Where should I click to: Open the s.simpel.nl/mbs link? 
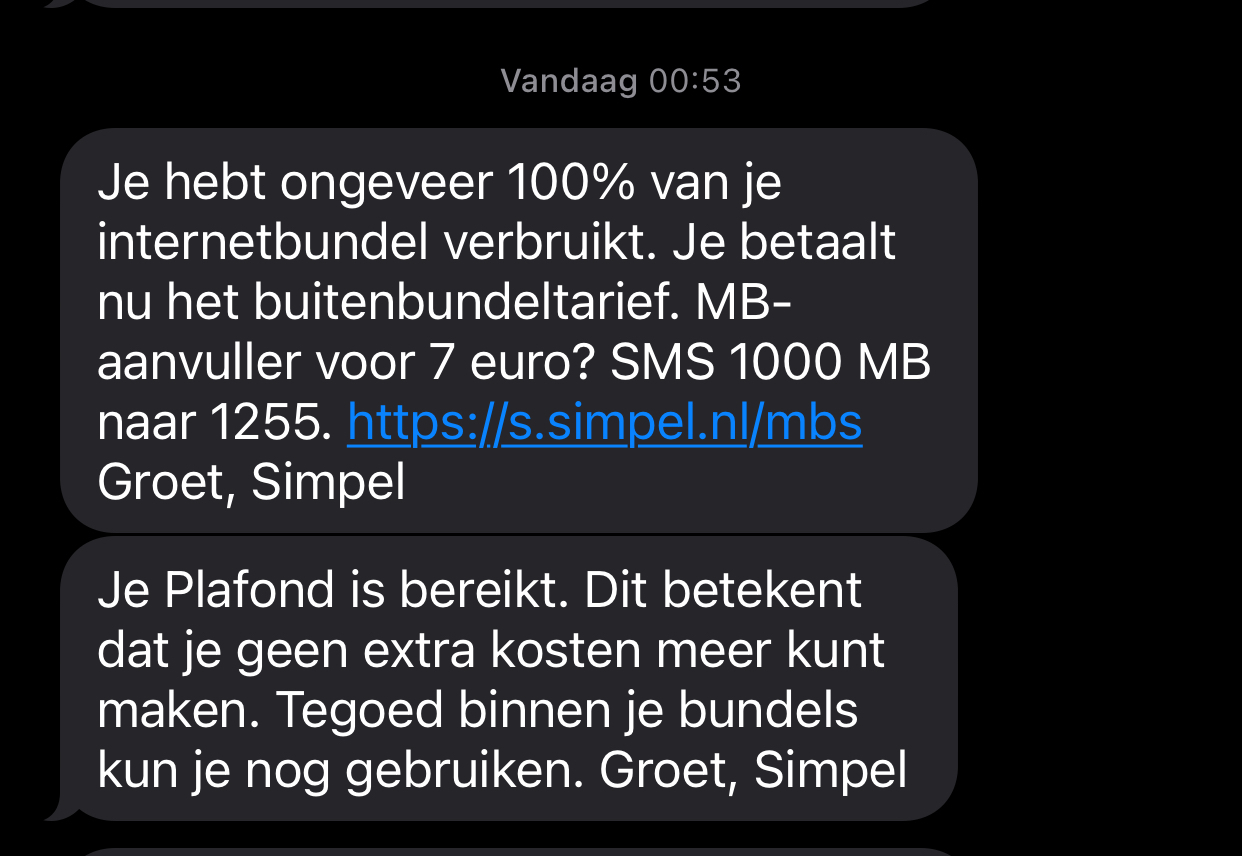(604, 423)
